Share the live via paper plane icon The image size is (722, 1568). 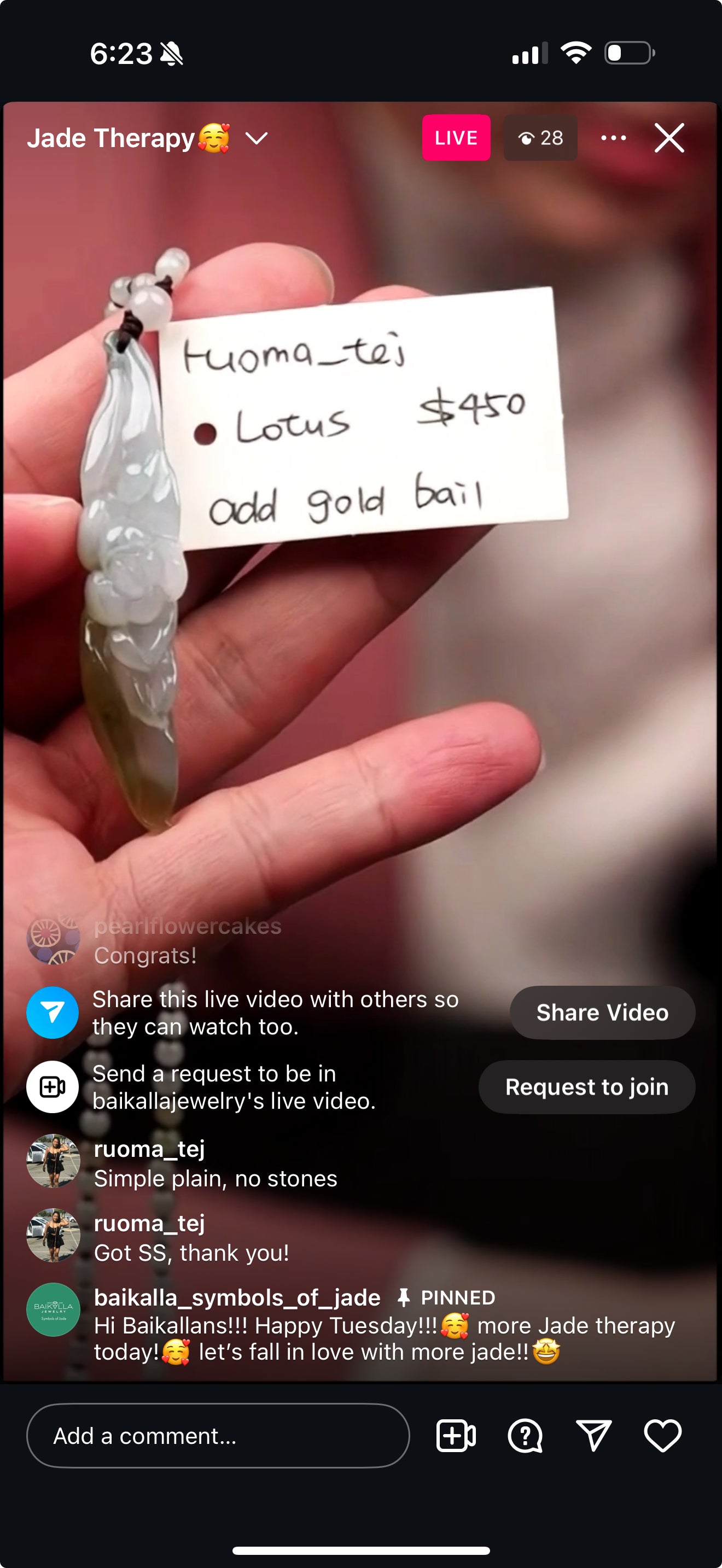pyautogui.click(x=593, y=1435)
